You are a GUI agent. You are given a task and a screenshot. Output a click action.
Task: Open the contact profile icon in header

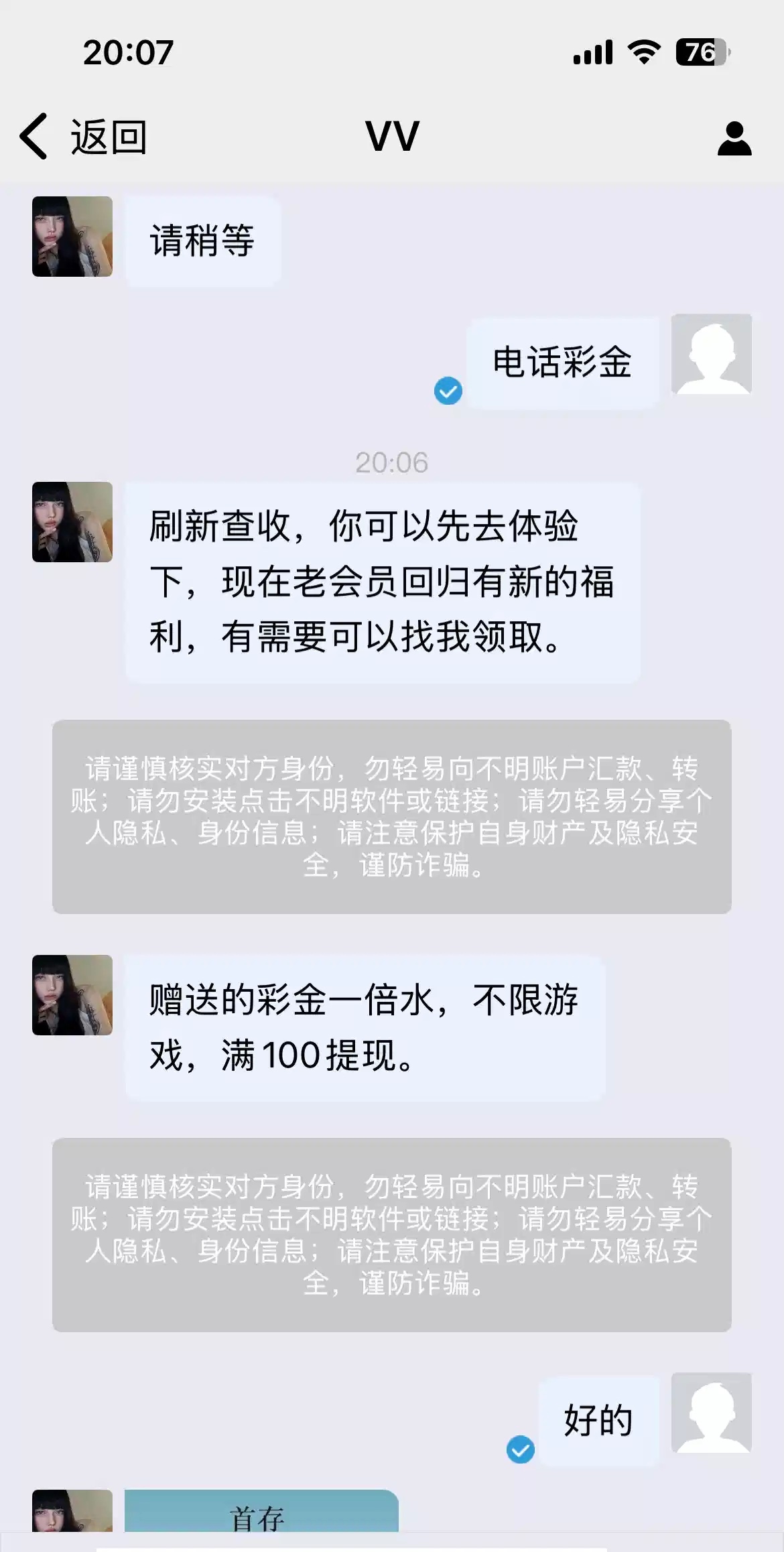[x=734, y=138]
